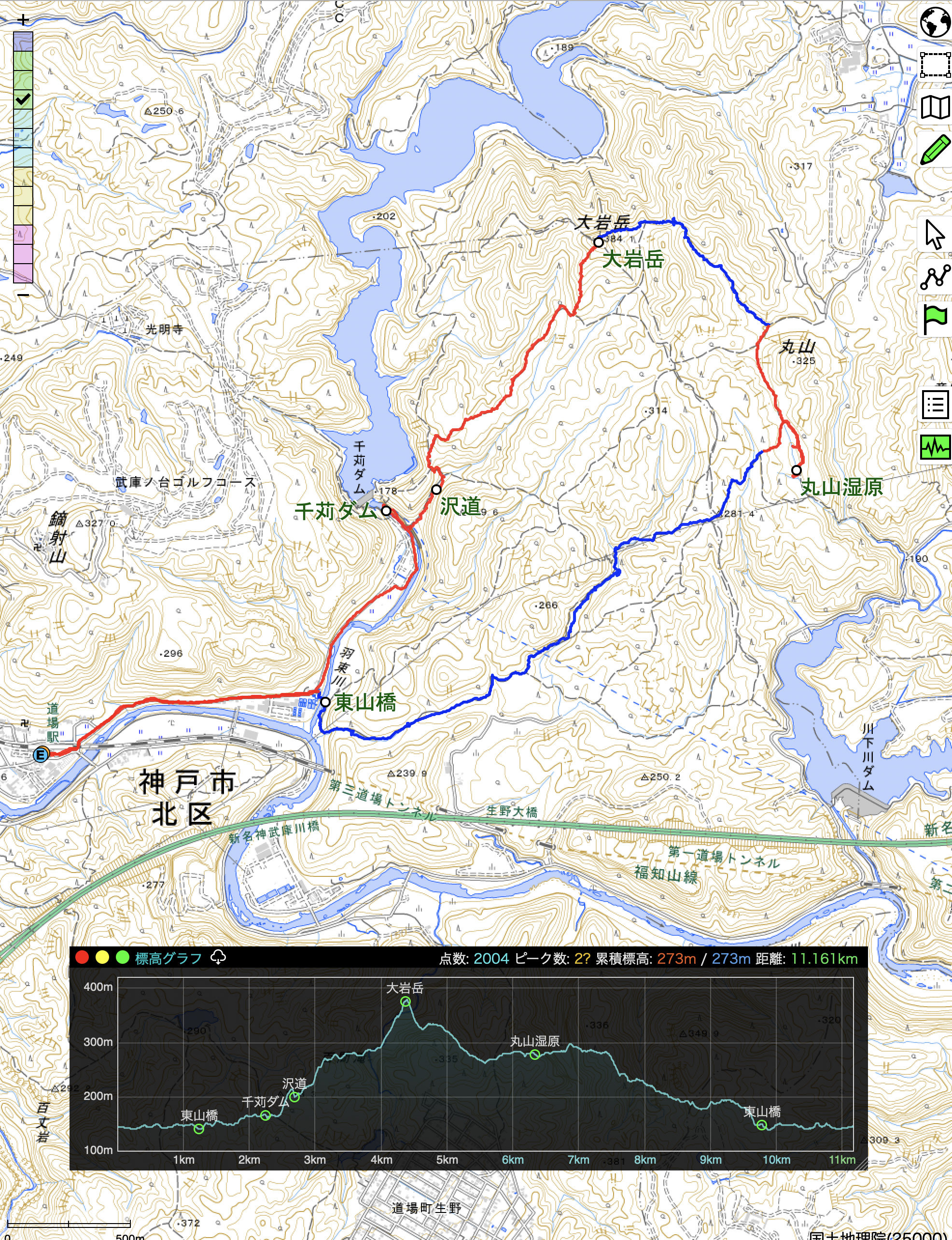This screenshot has width=952, height=1240.
Task: Choose the arrow cursor tool
Action: (x=934, y=234)
